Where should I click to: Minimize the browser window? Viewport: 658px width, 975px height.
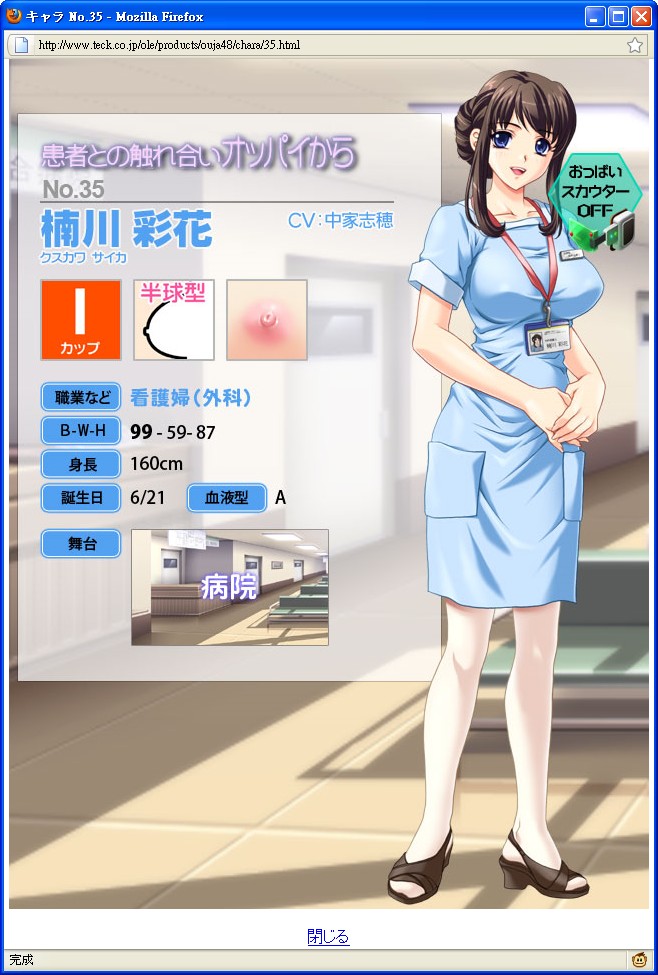pyautogui.click(x=595, y=16)
